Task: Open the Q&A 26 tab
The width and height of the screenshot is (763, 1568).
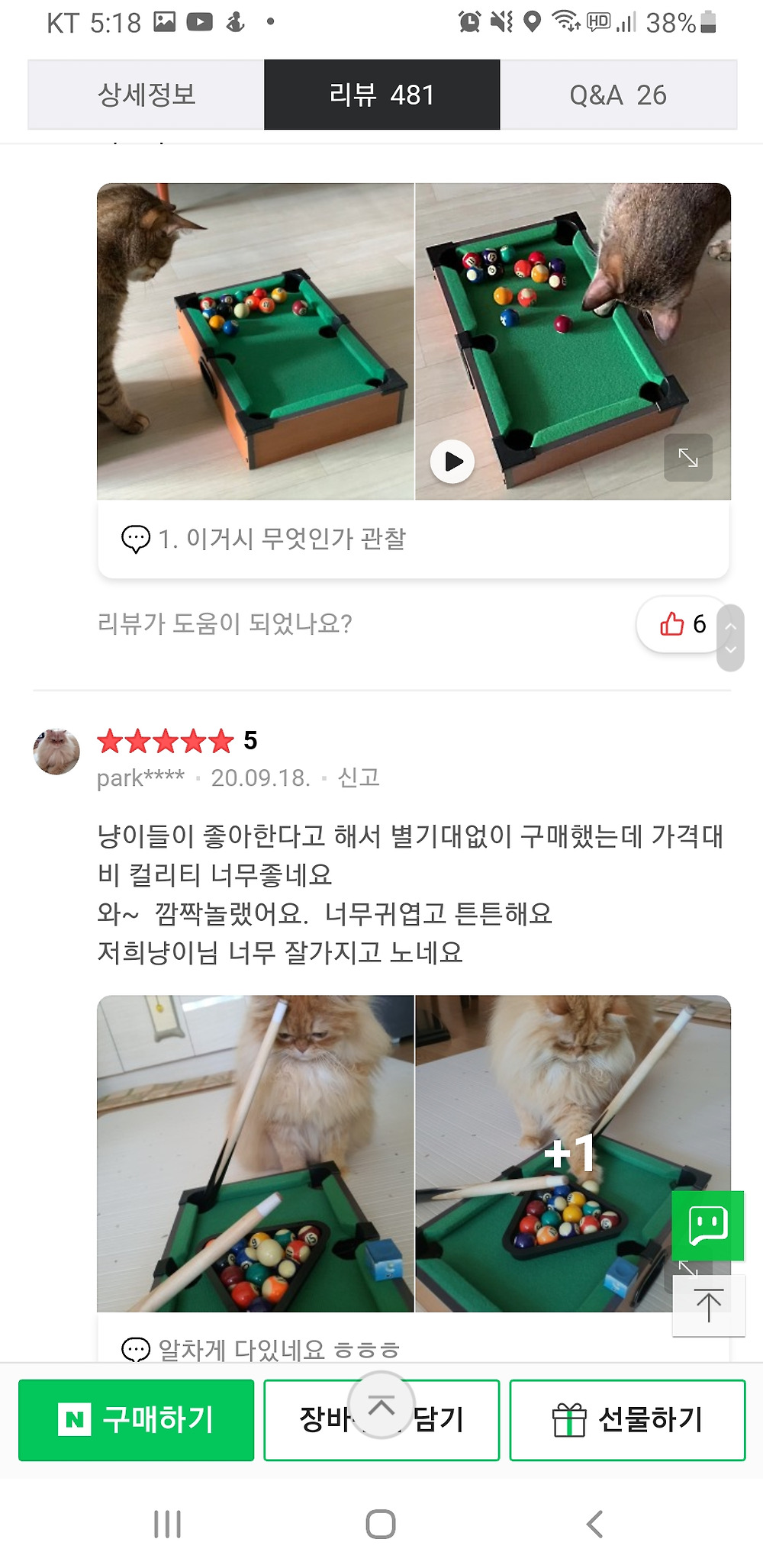Action: [618, 95]
